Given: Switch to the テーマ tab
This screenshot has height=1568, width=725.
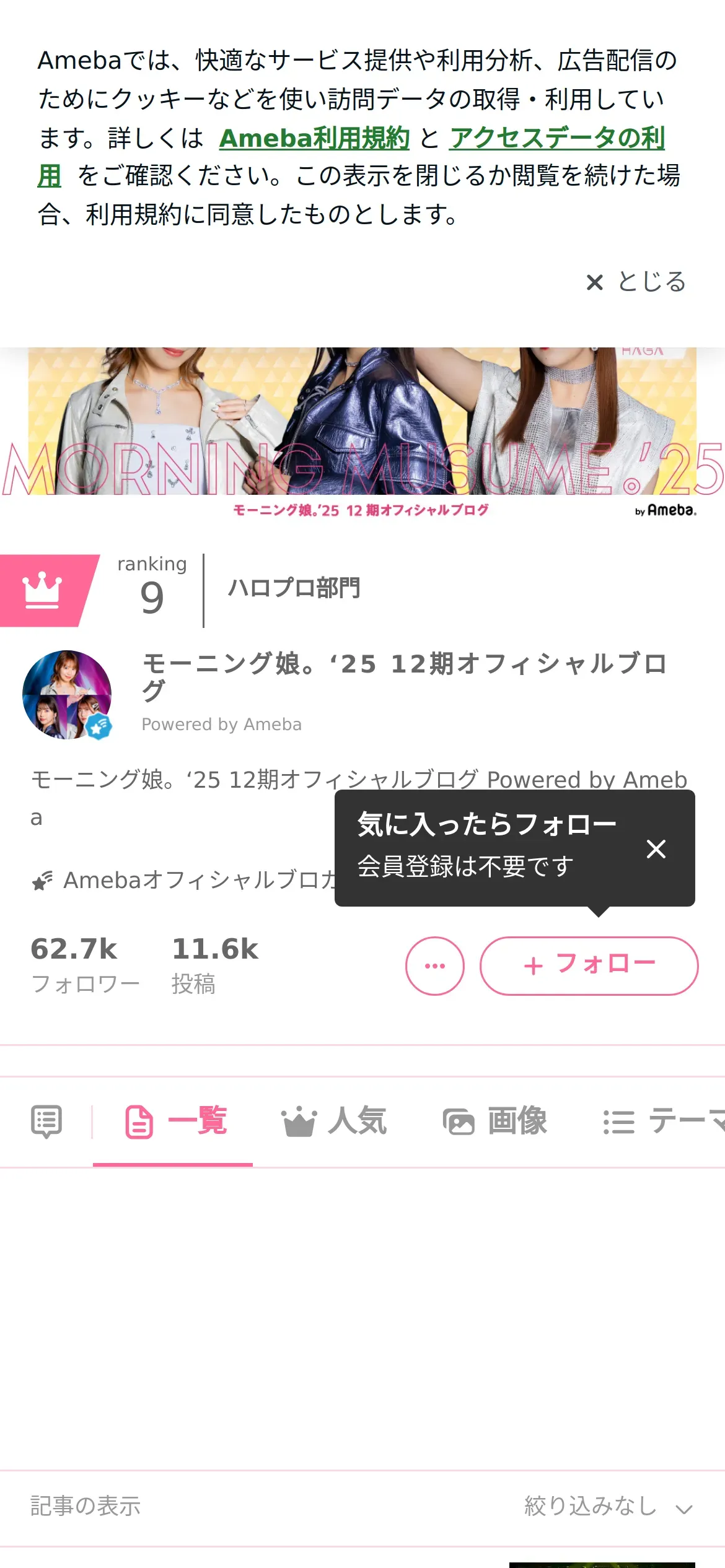Looking at the screenshot, I should pyautogui.click(x=663, y=1121).
